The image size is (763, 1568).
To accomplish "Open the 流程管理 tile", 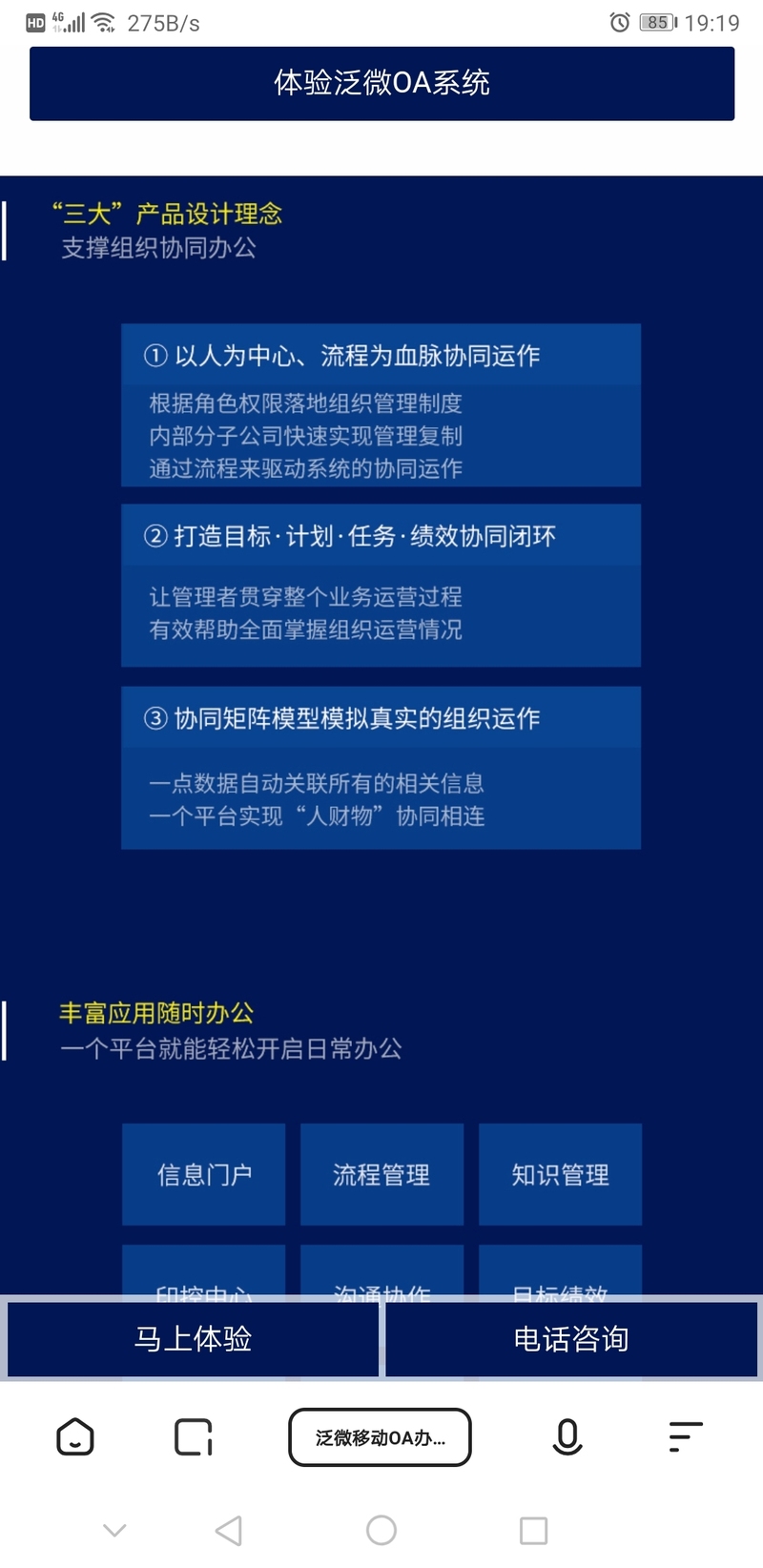I will 381,1174.
